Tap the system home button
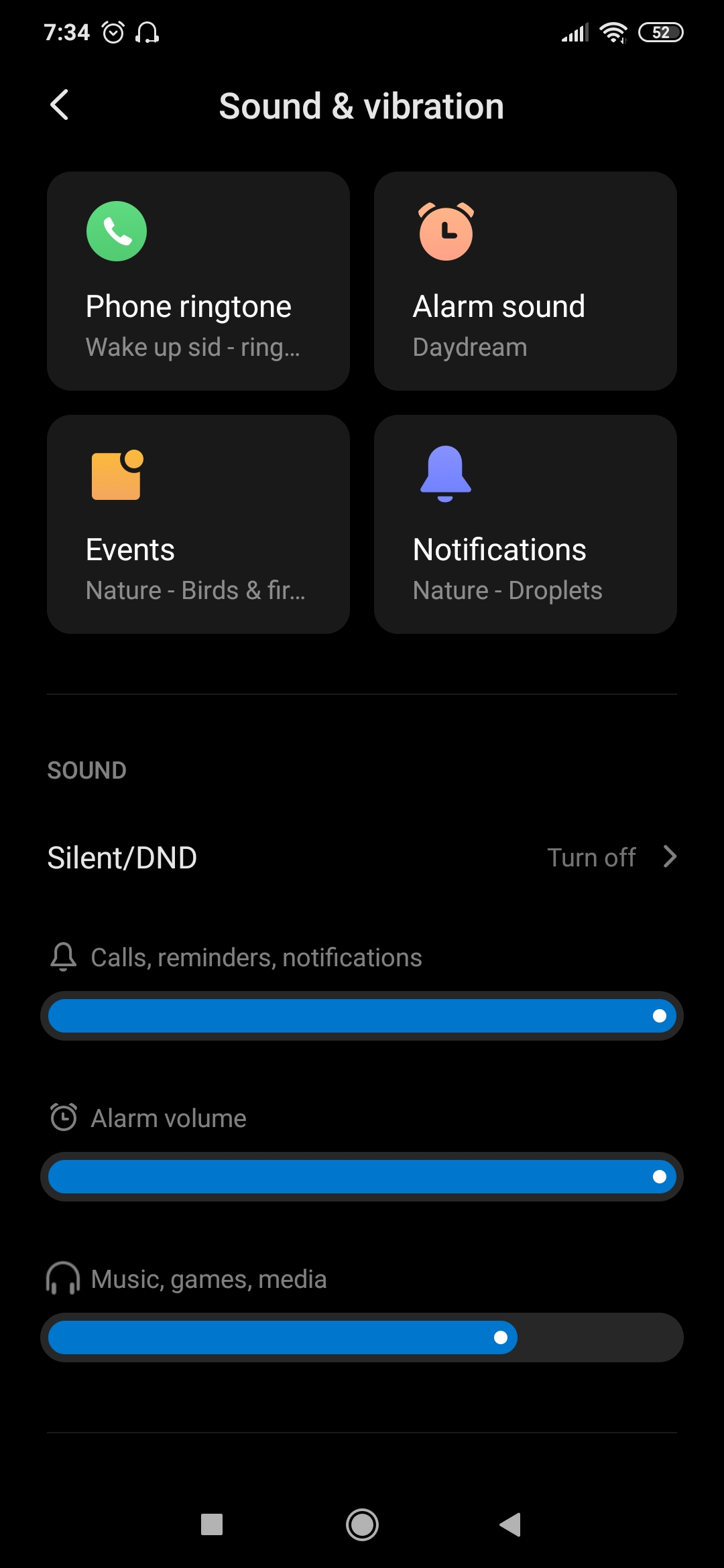Viewport: 724px width, 1568px height. pyautogui.click(x=362, y=1524)
